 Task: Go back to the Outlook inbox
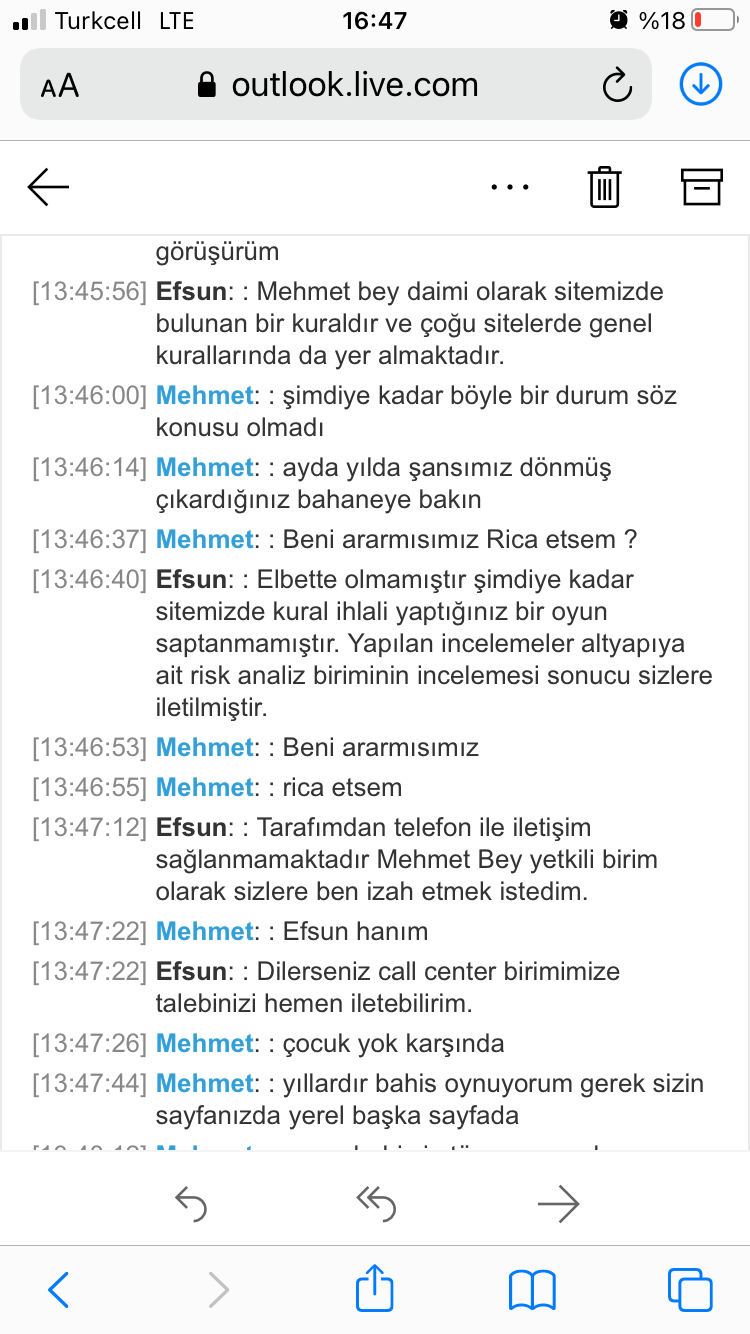click(x=48, y=187)
